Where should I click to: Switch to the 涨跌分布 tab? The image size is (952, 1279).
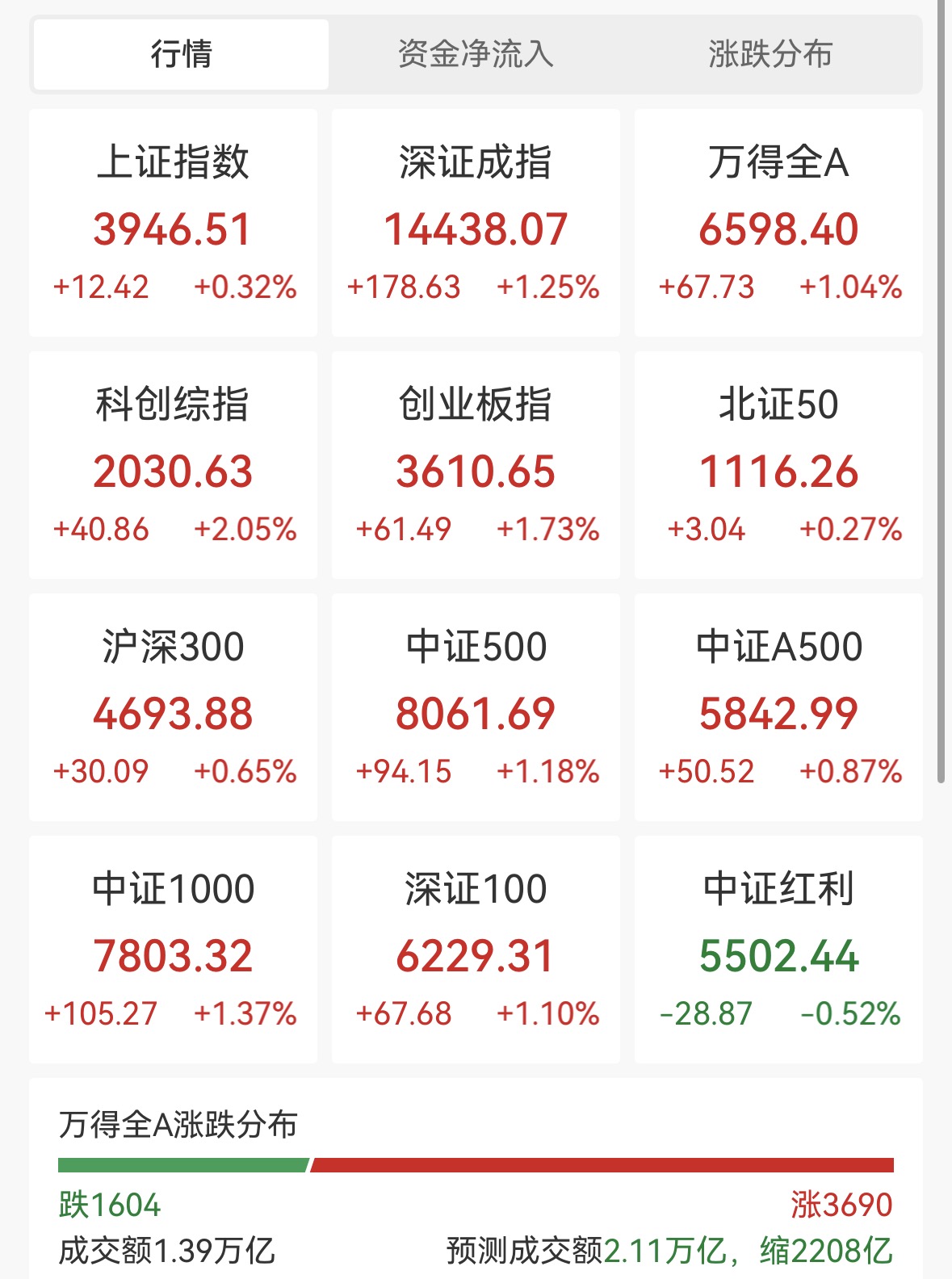(x=770, y=54)
